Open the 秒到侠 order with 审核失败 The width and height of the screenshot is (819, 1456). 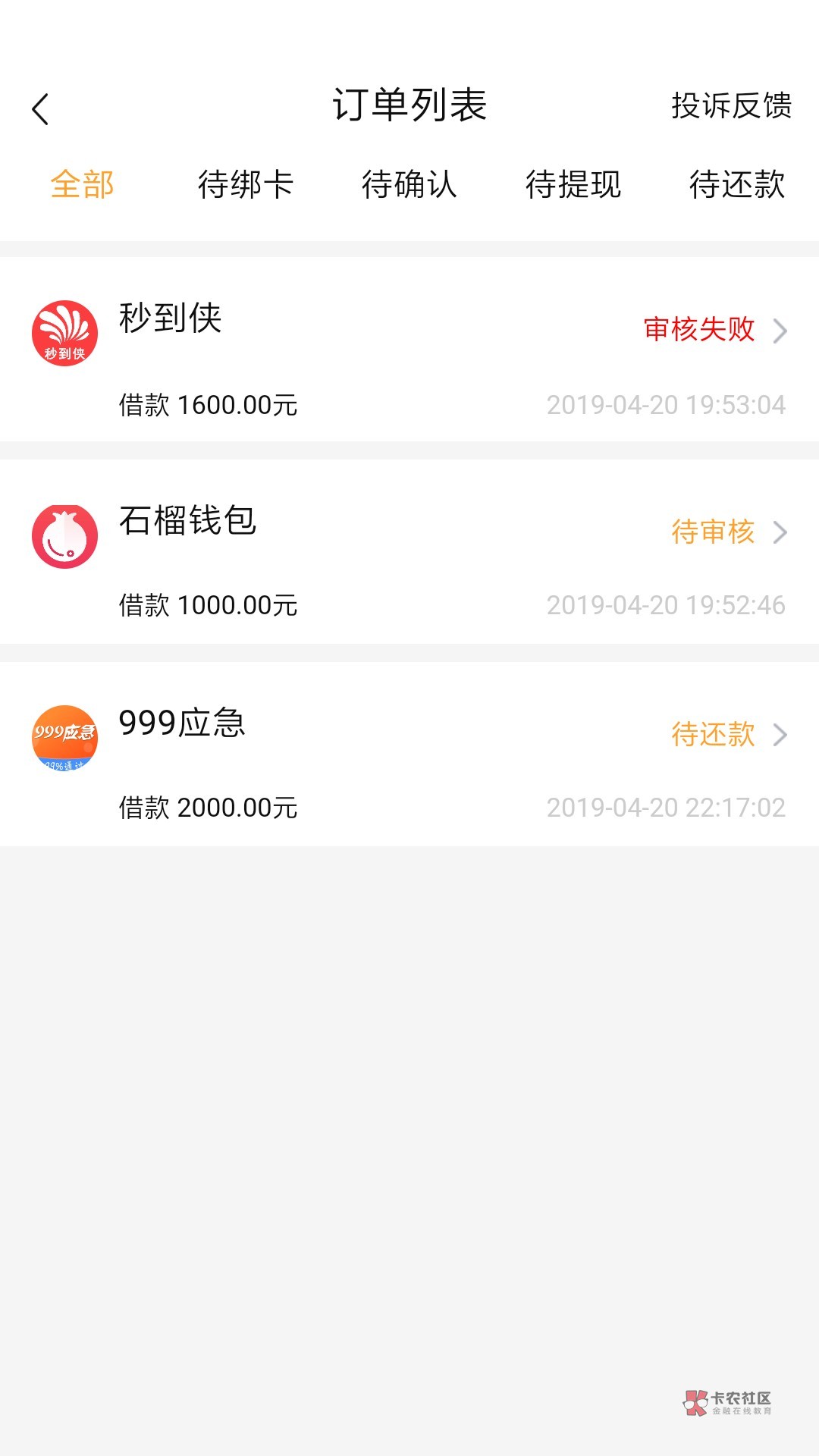(x=409, y=350)
